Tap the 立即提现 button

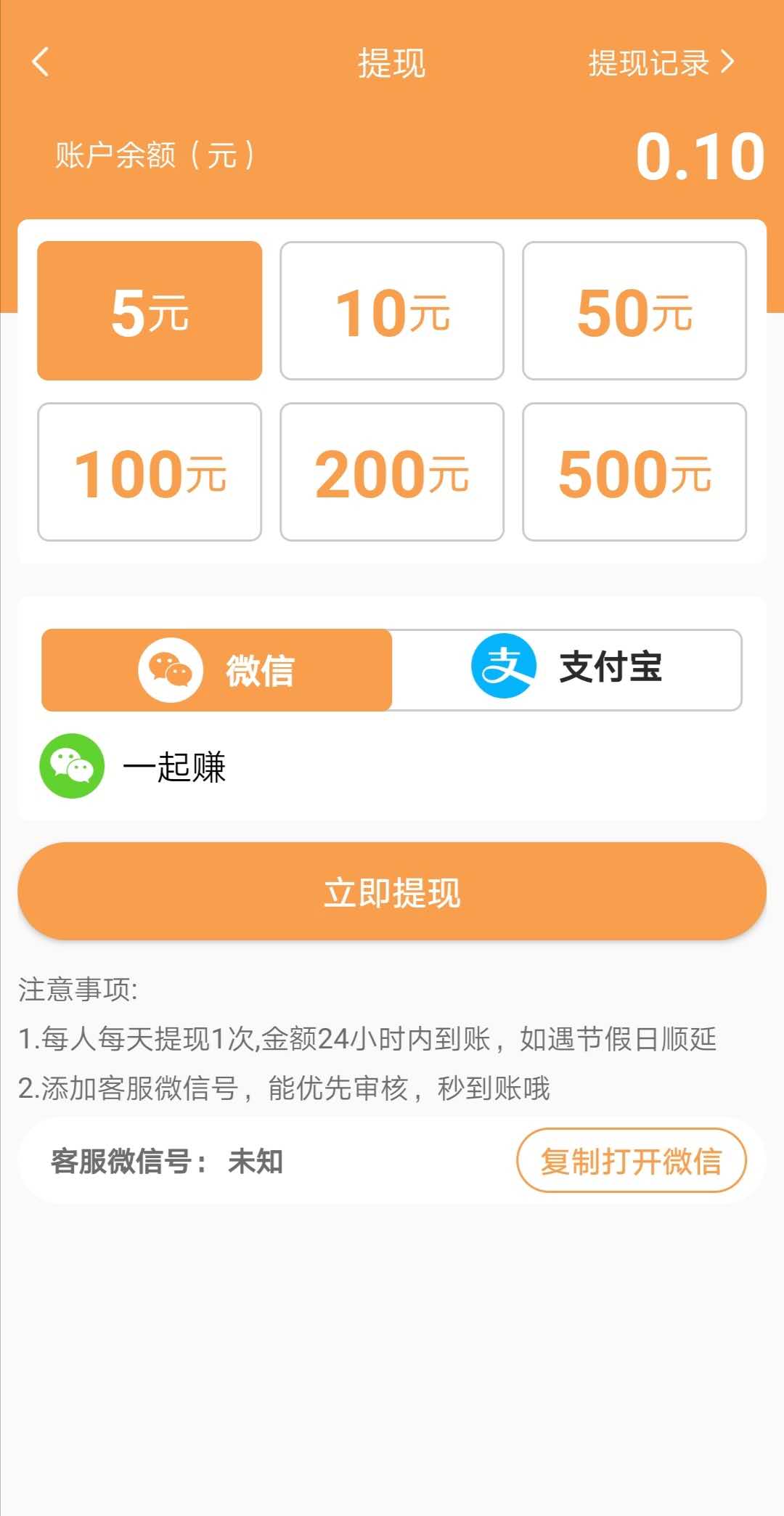click(392, 892)
